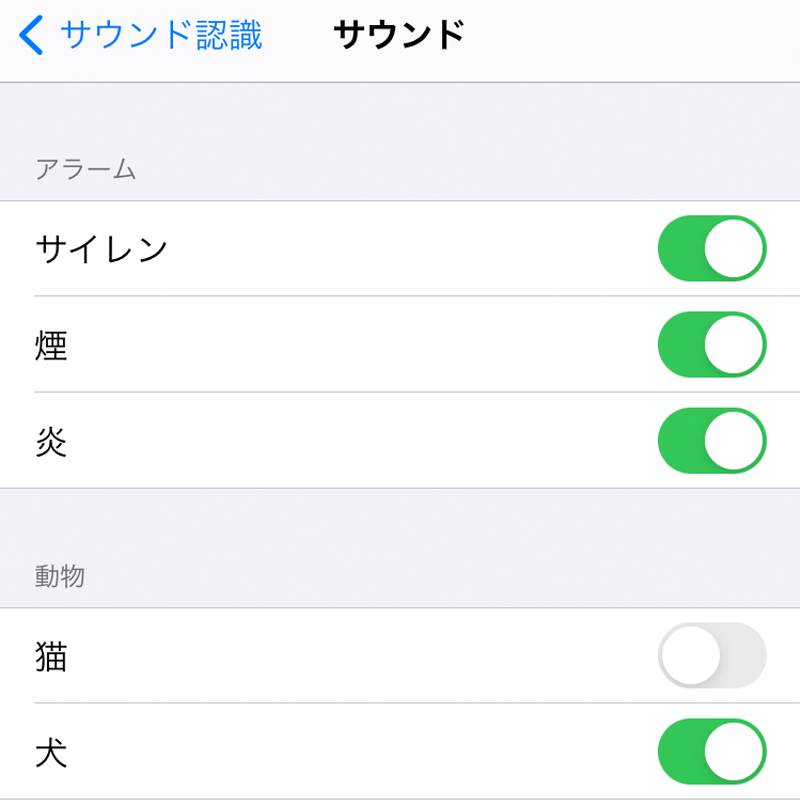Enable the 猫 sound recognition toggle
The width and height of the screenshot is (800, 800).
pos(712,655)
